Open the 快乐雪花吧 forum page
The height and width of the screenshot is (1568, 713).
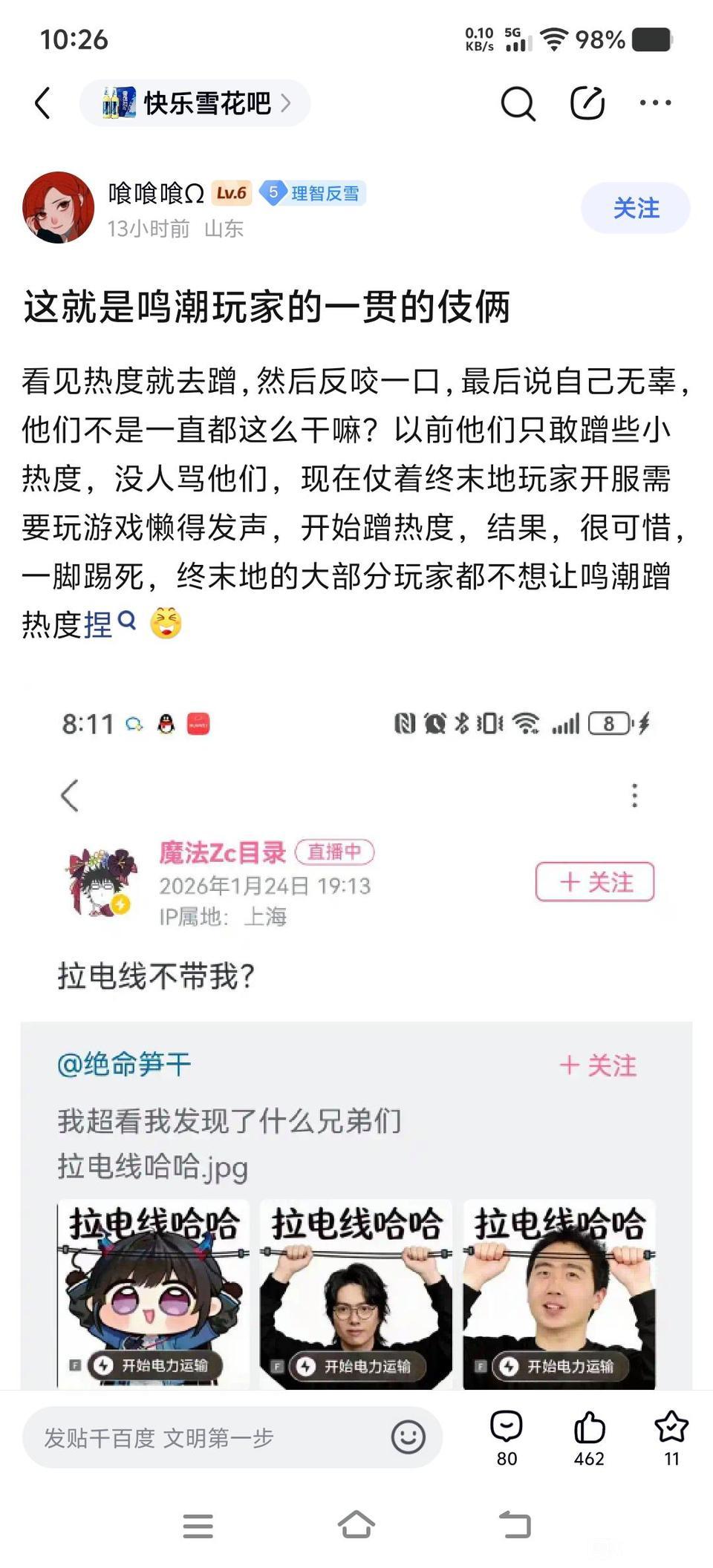click(x=195, y=103)
